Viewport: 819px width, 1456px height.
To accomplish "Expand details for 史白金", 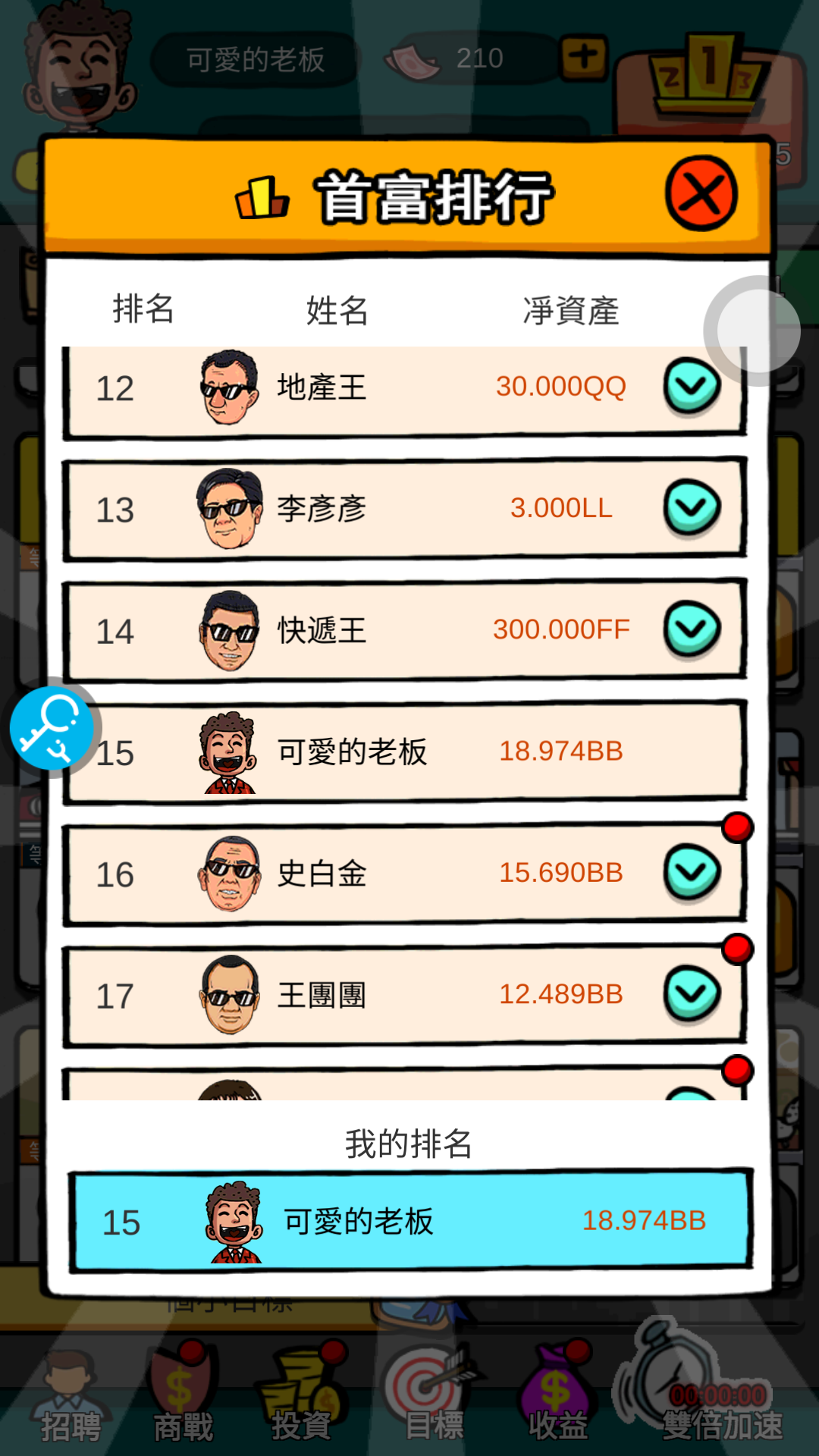I will coord(692,872).
